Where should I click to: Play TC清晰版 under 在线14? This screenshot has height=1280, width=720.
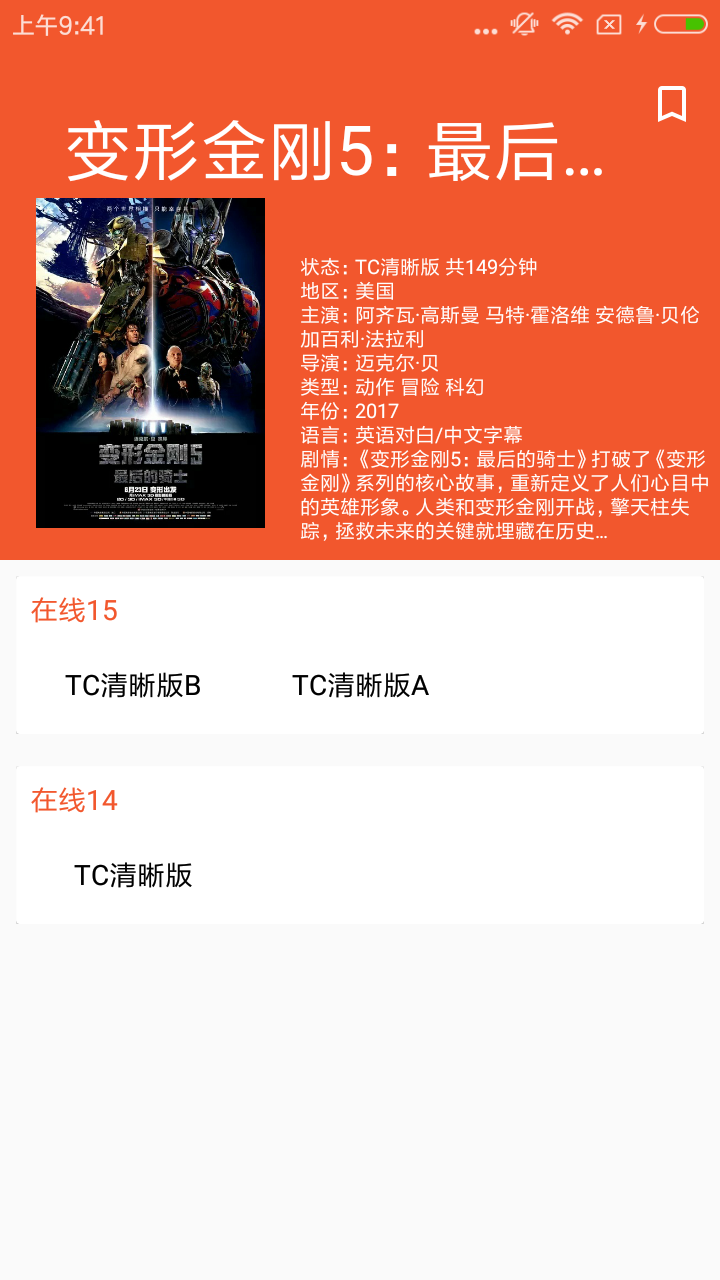(133, 876)
